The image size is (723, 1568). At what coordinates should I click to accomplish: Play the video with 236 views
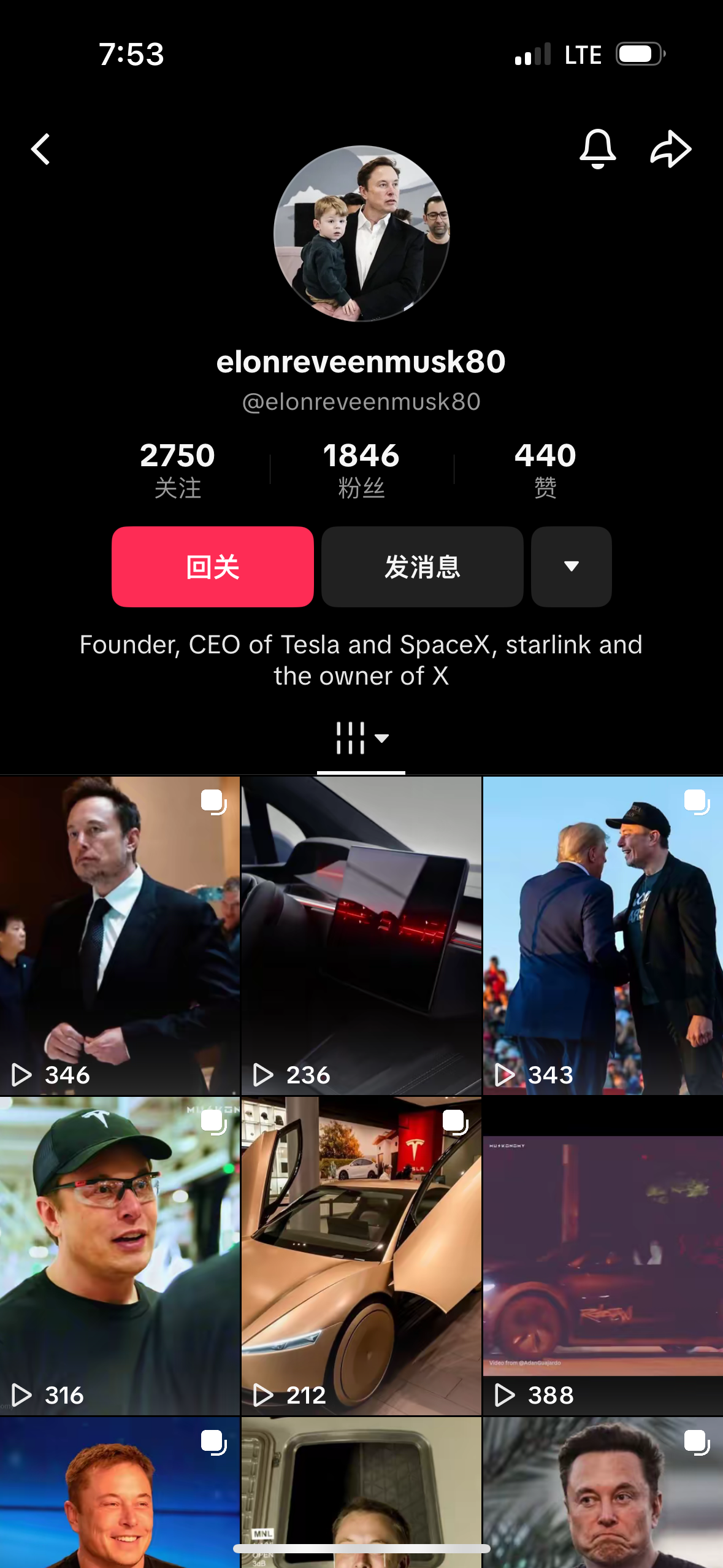coord(361,936)
